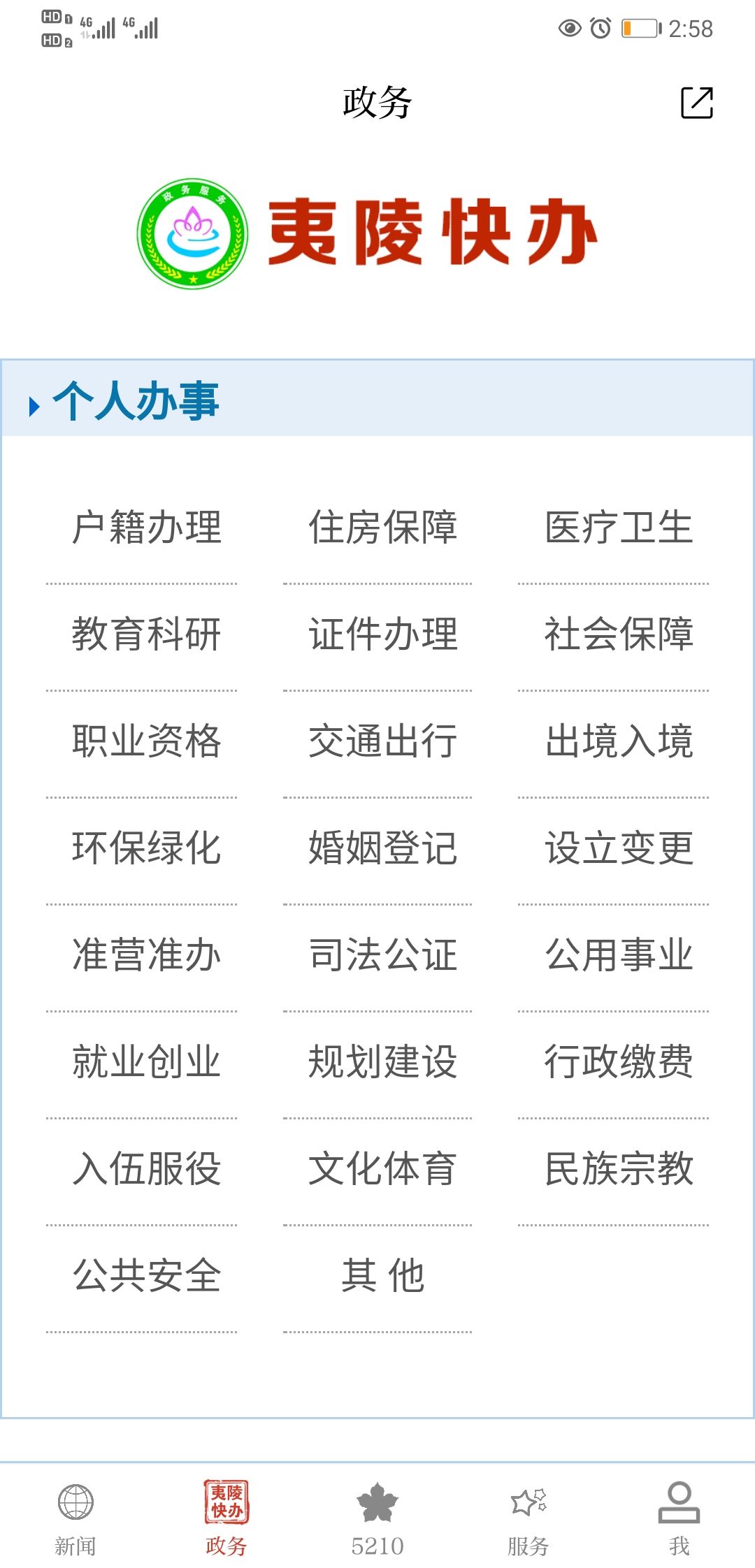This screenshot has width=755, height=1568.
Task: Open 医疗卫生 category
Action: click(x=619, y=527)
